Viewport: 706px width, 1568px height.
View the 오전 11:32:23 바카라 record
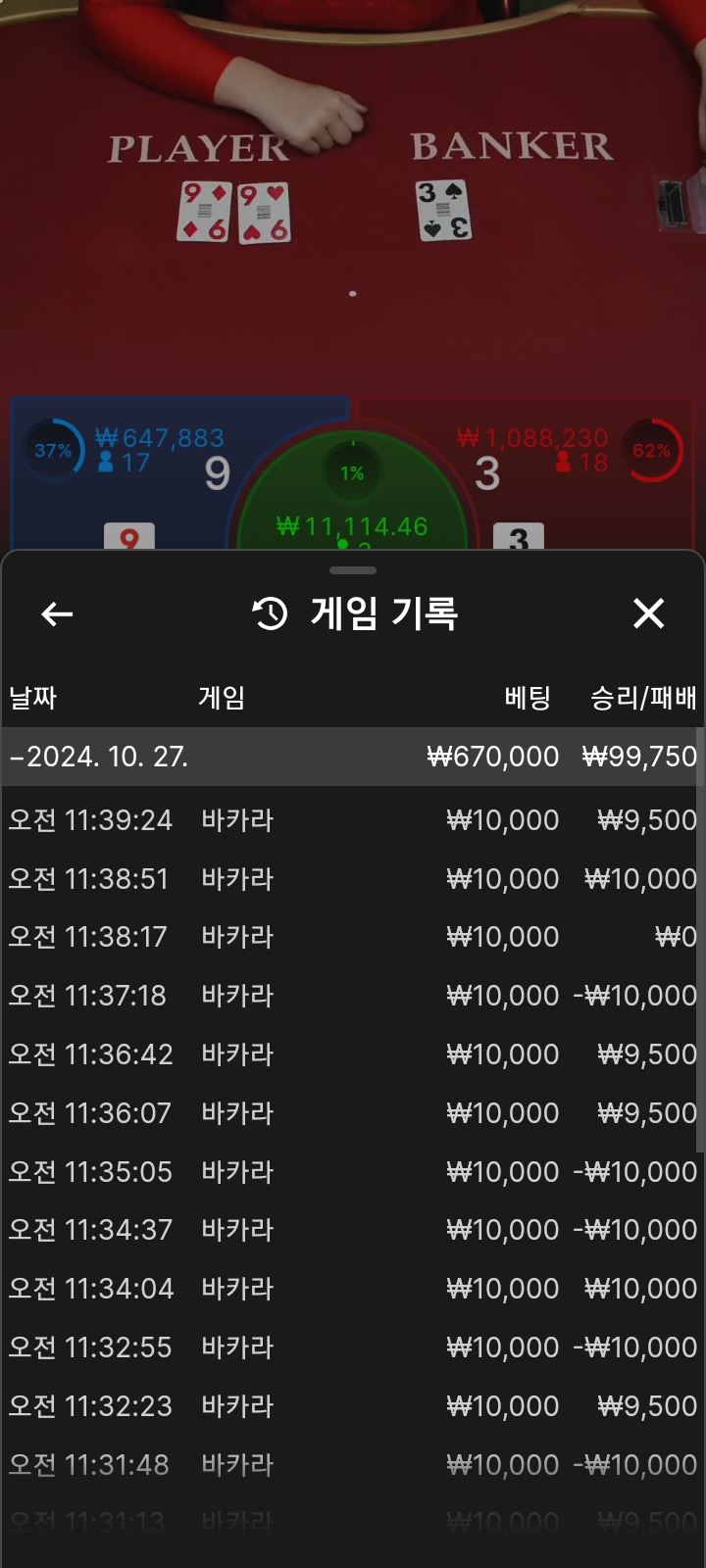351,1406
